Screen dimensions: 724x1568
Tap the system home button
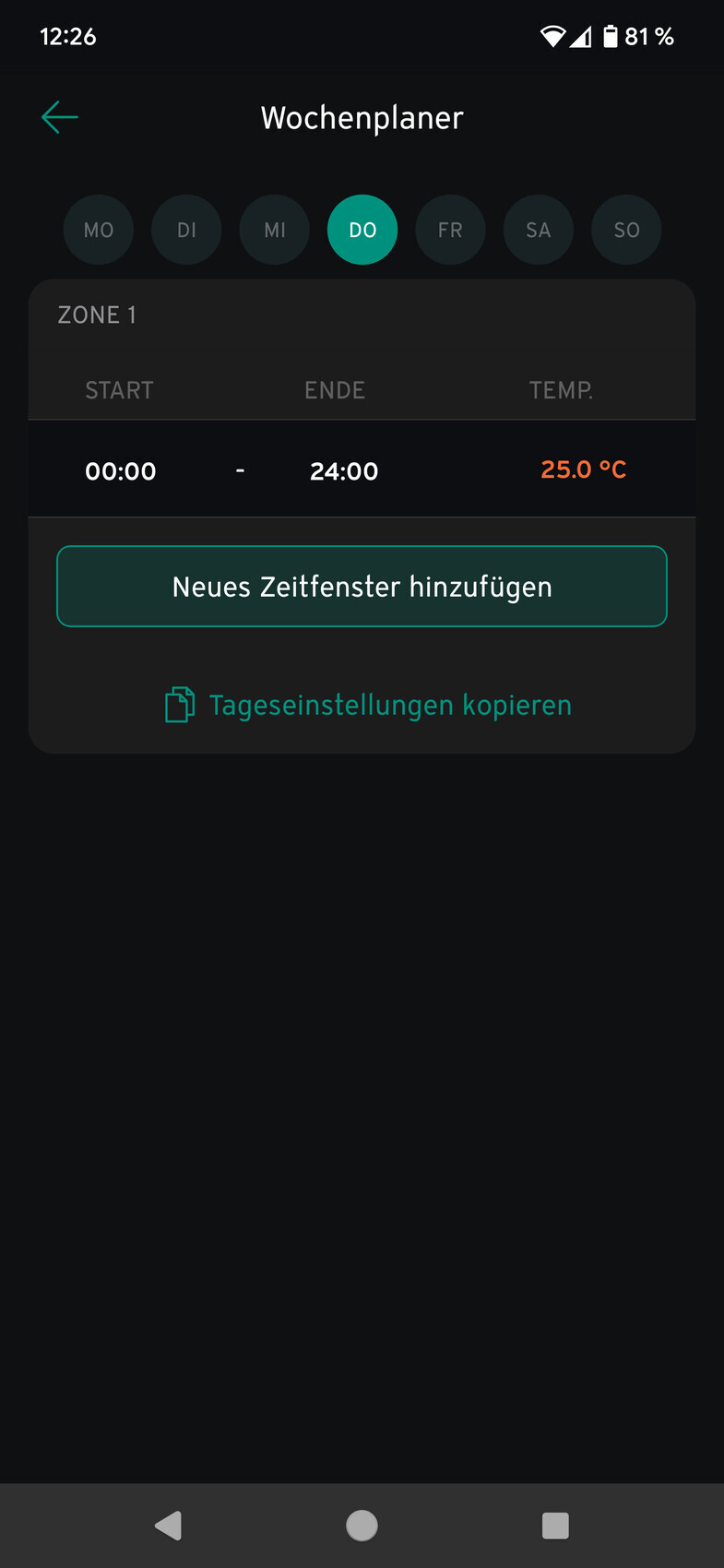point(362,1526)
